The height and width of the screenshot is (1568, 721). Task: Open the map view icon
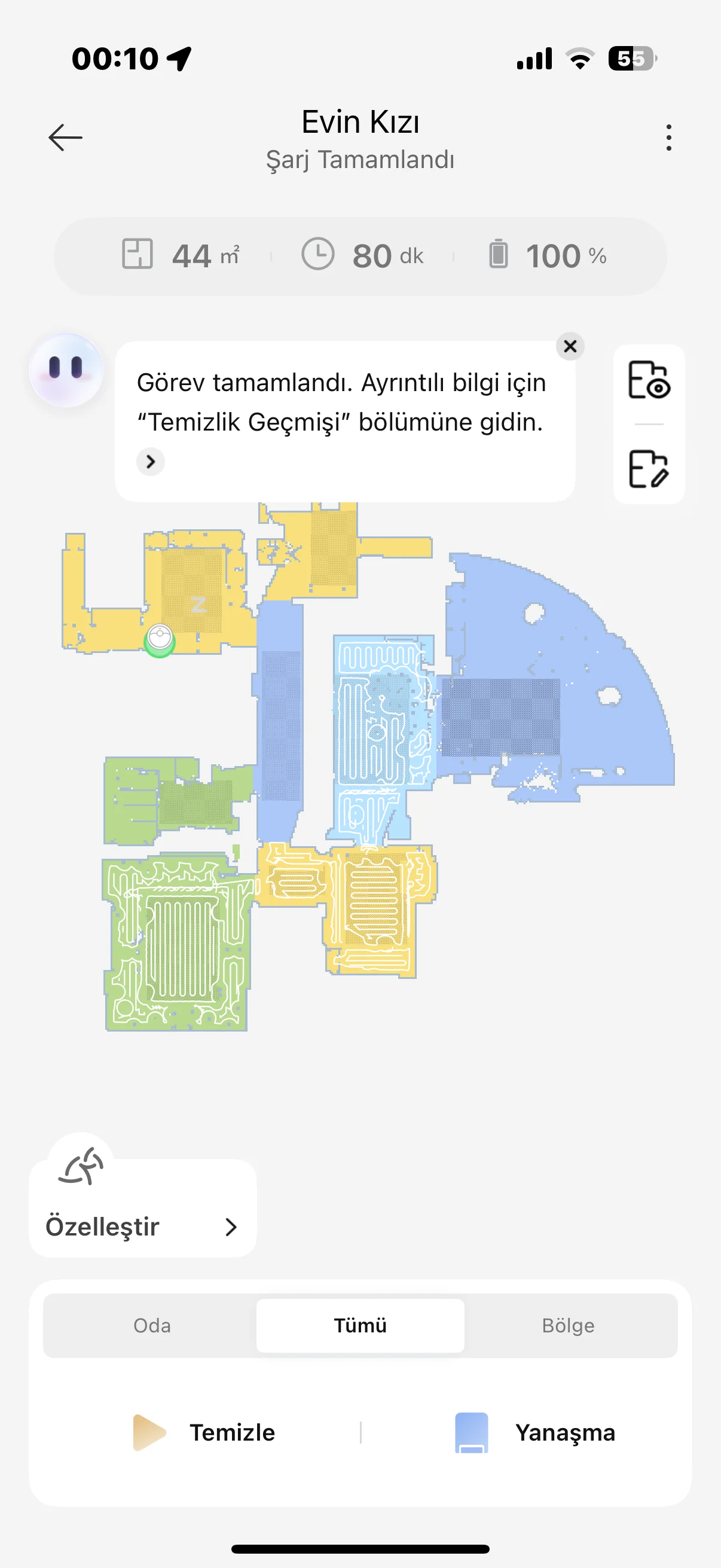click(649, 380)
